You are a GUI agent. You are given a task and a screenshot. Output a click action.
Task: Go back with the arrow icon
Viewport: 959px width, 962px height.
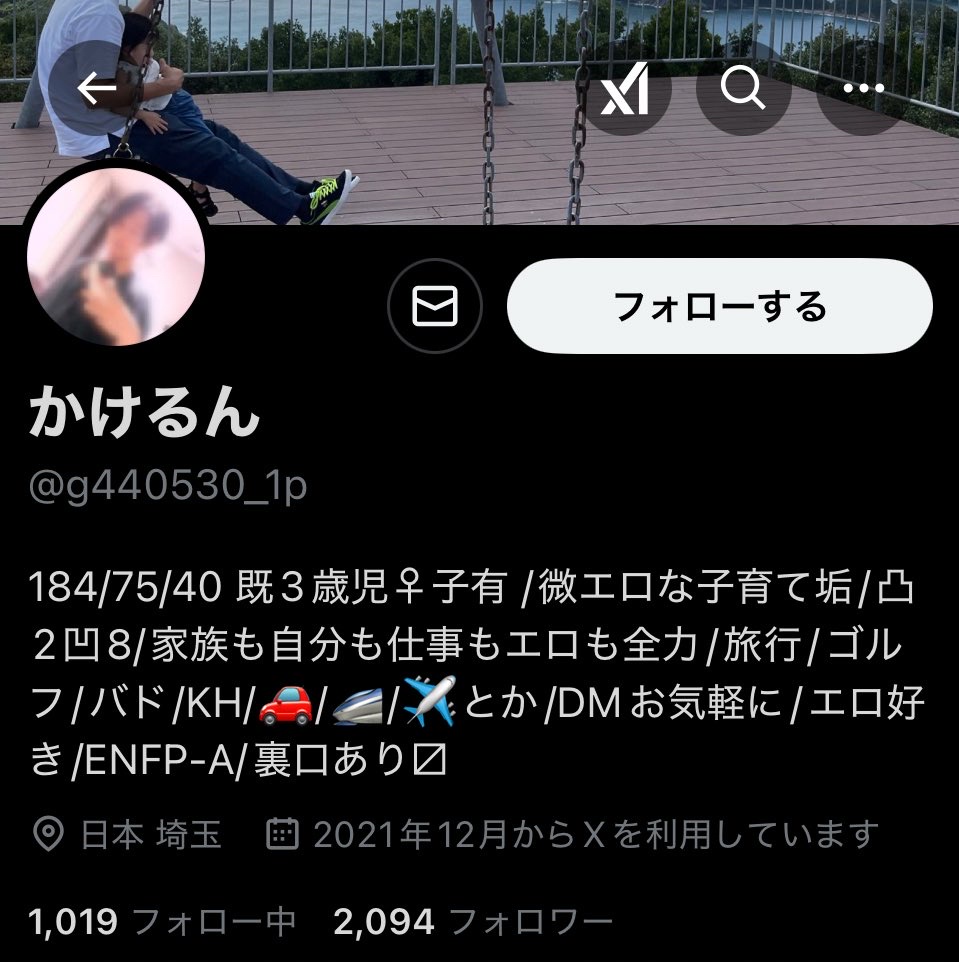point(96,88)
